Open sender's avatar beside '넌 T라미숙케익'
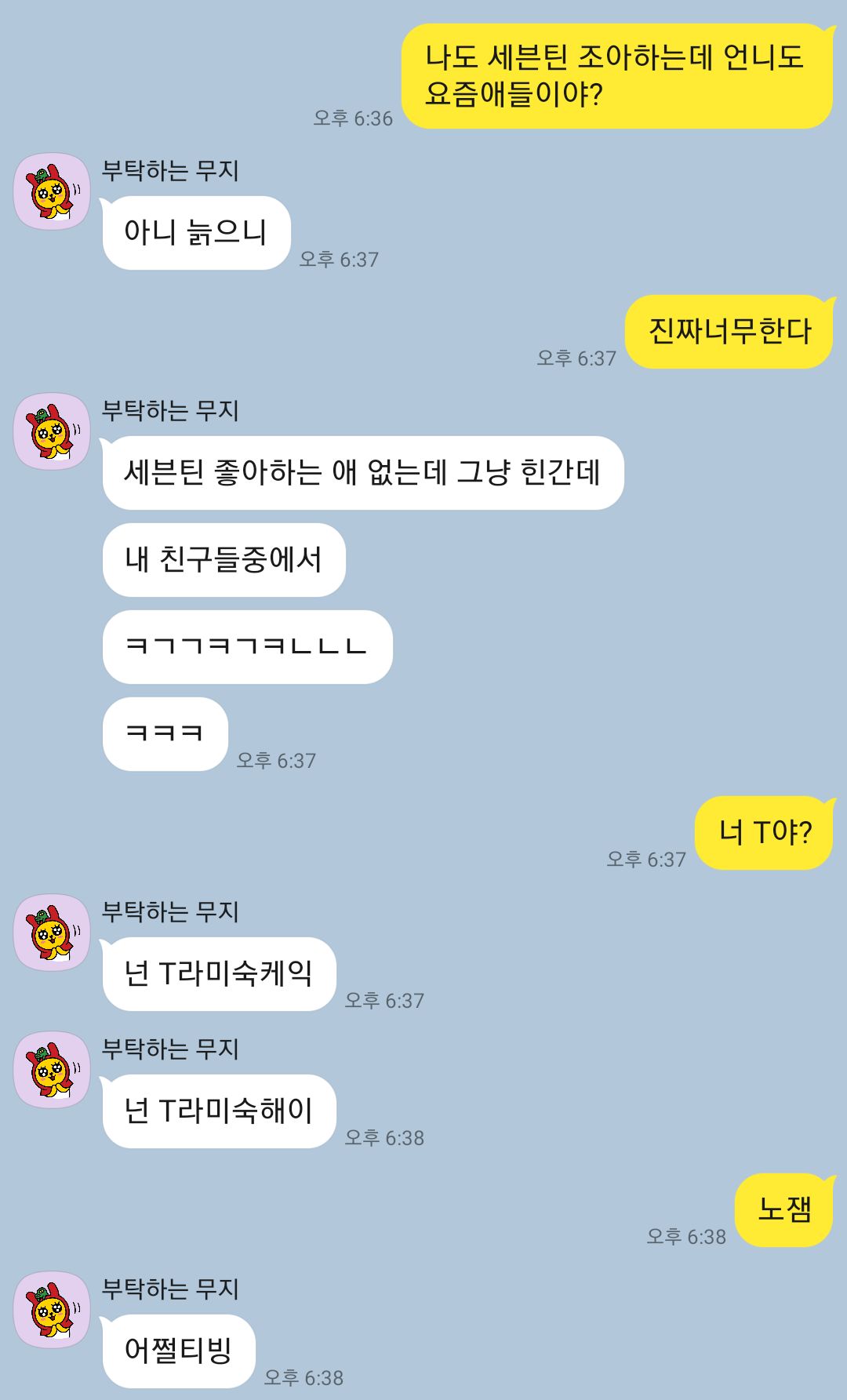 click(x=52, y=933)
